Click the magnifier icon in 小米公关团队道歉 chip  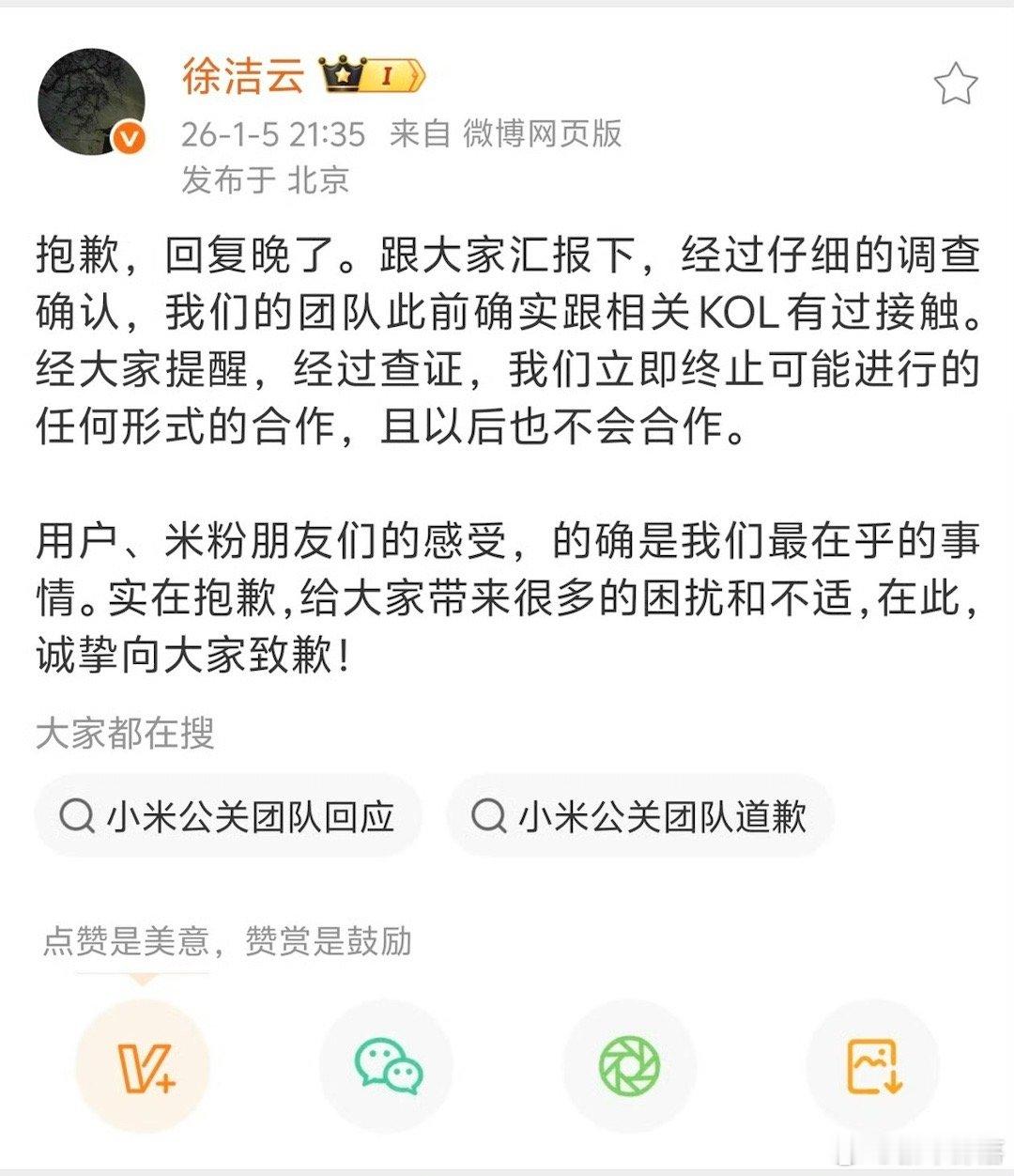[x=487, y=813]
